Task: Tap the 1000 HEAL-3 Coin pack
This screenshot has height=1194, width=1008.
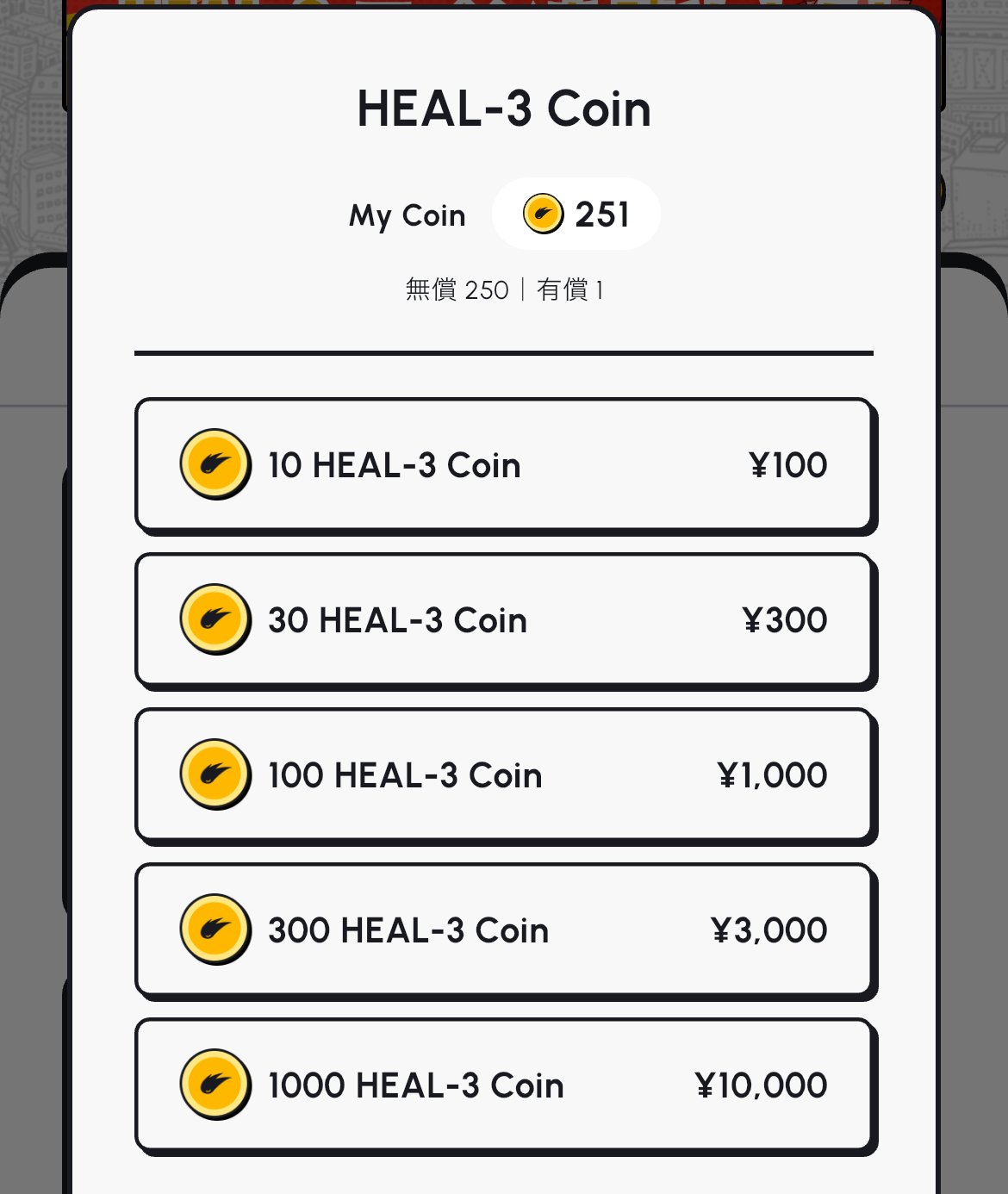Action: (x=504, y=1085)
